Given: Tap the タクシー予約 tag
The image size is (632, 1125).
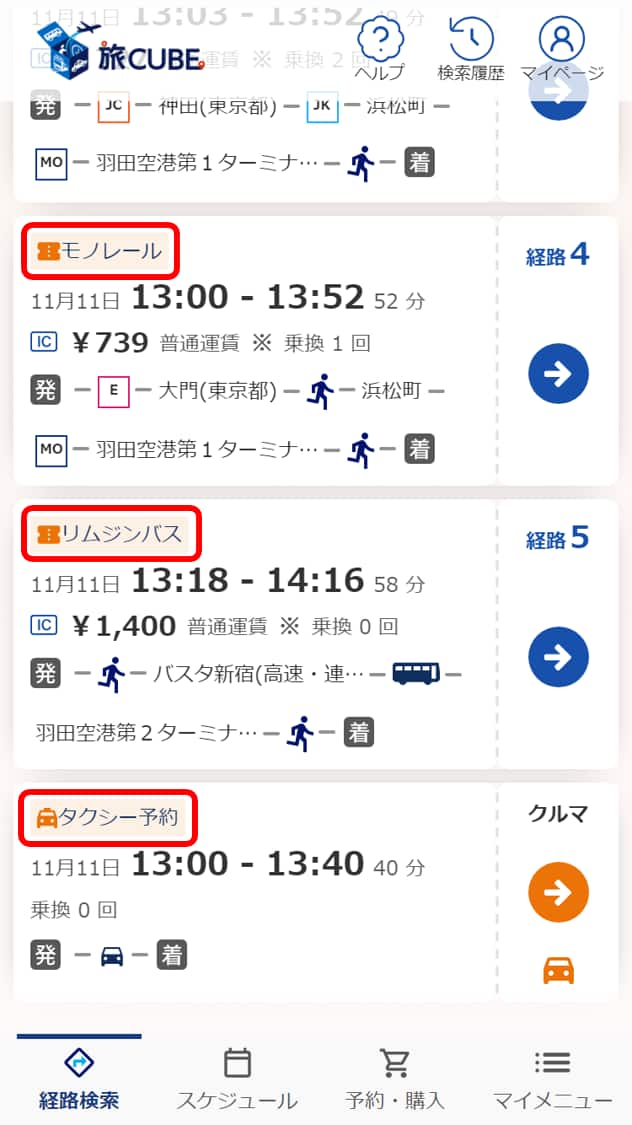Looking at the screenshot, I should coord(107,817).
